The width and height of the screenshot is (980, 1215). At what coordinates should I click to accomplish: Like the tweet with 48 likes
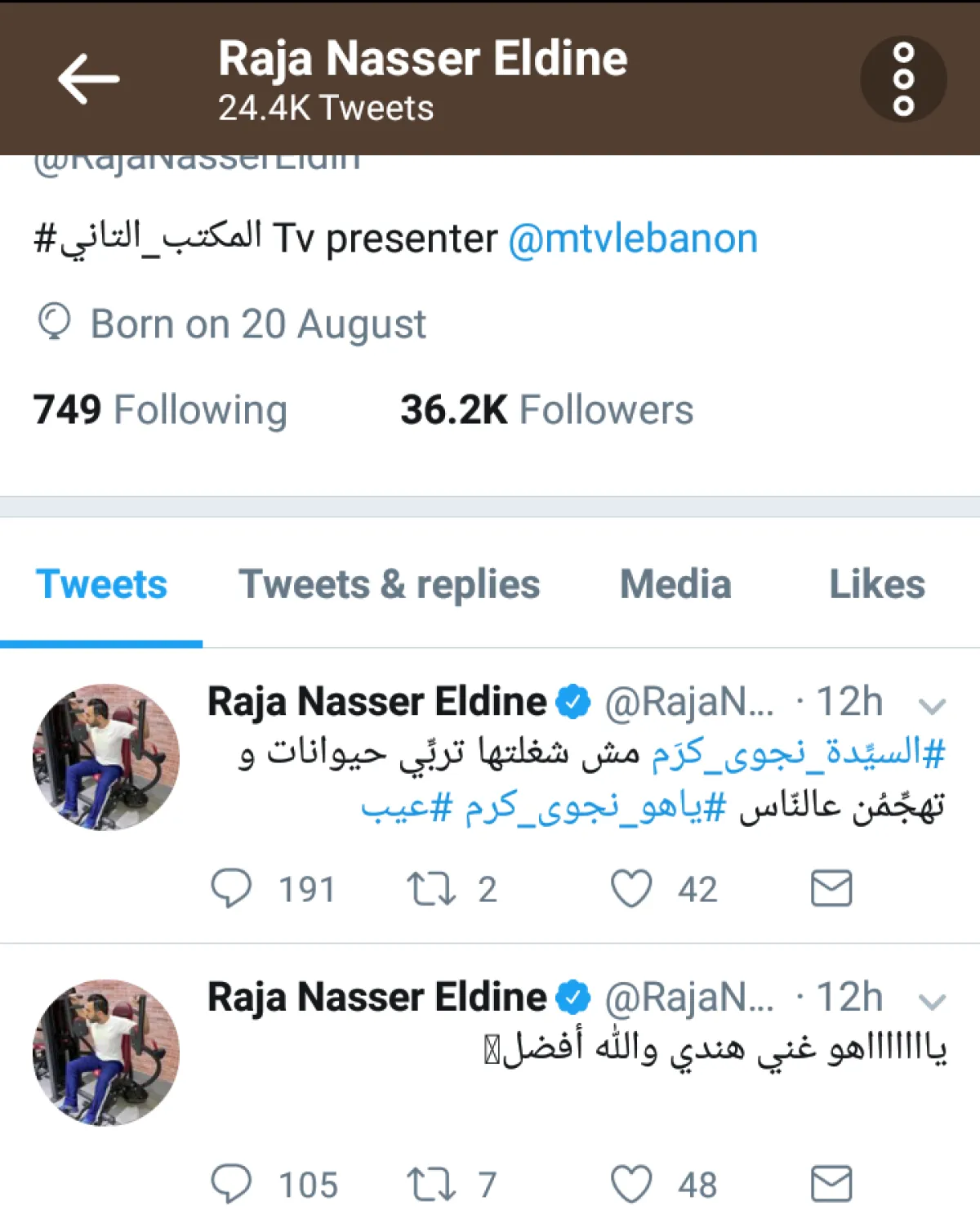click(x=631, y=1184)
